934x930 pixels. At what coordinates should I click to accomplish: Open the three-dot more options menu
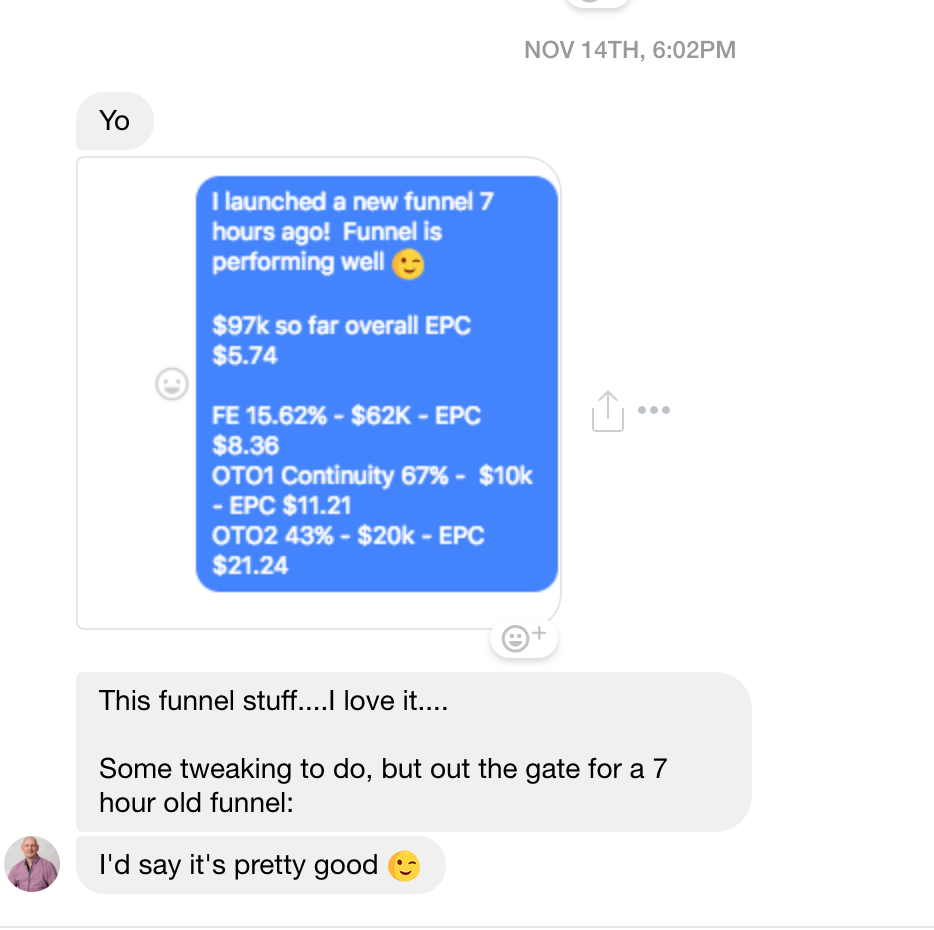click(x=654, y=409)
